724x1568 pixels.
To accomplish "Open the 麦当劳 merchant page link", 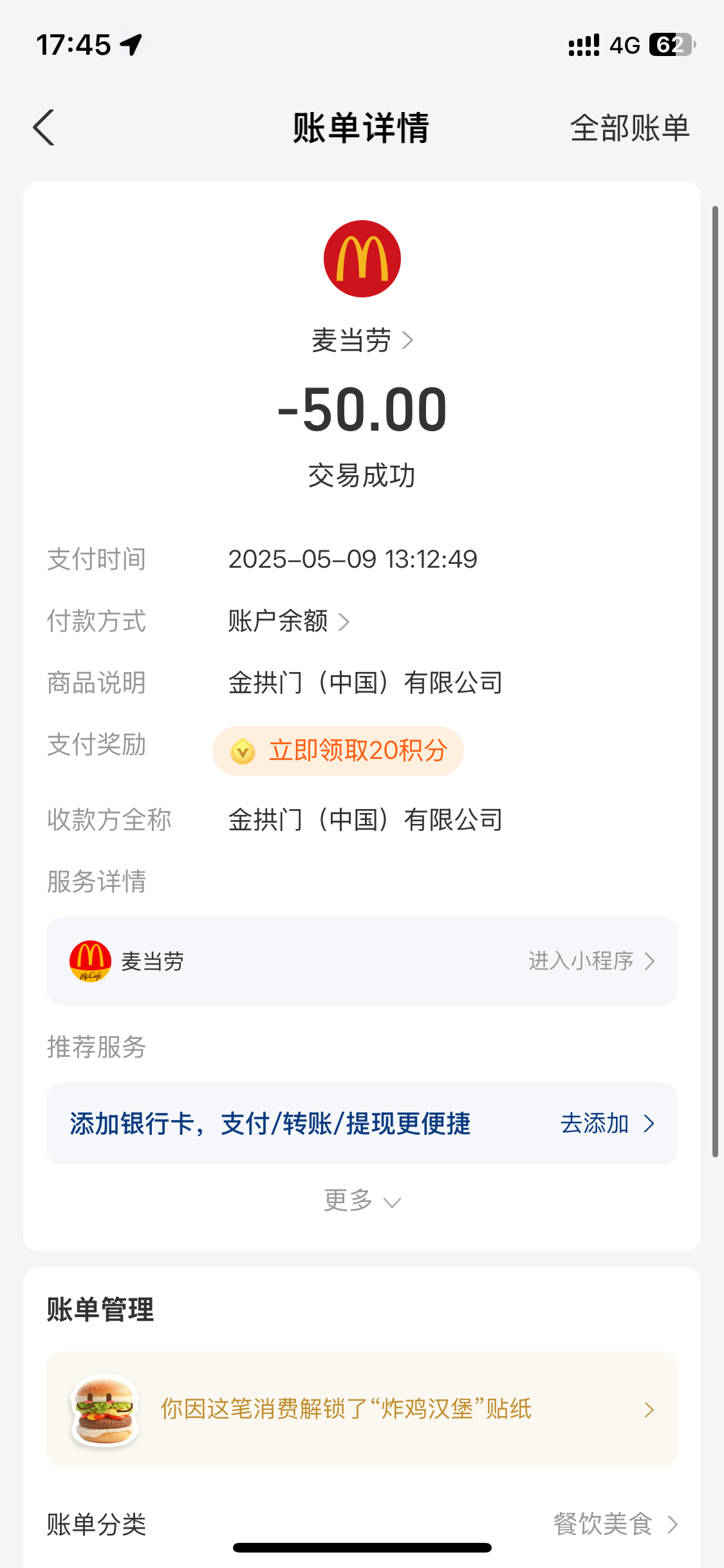I will (362, 340).
